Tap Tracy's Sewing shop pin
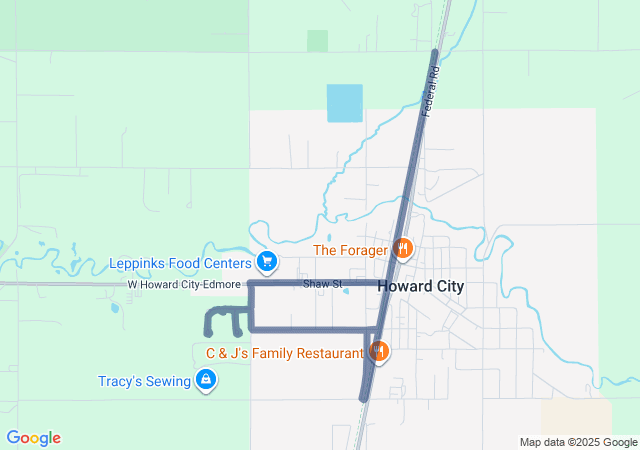 (205, 380)
